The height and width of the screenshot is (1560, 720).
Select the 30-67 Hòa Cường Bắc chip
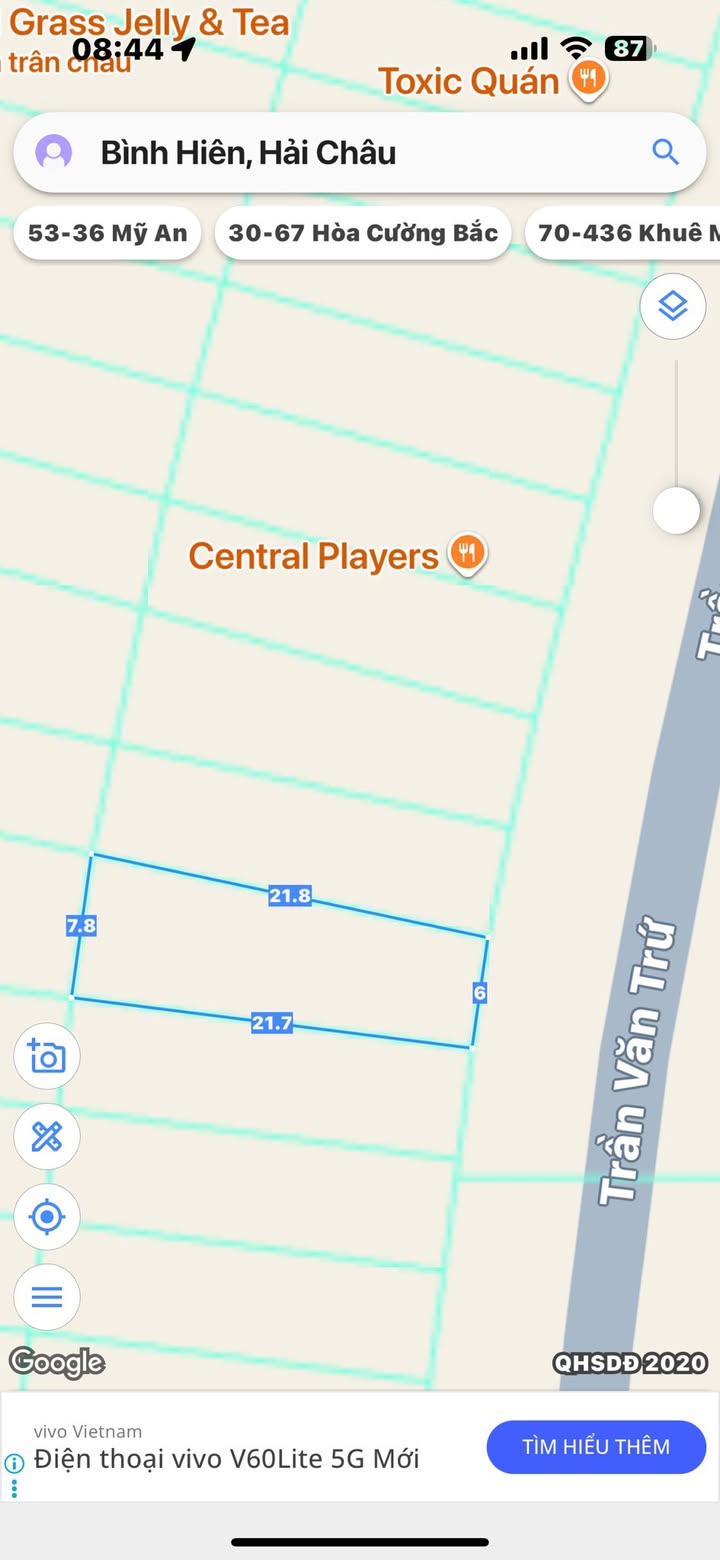point(363,233)
